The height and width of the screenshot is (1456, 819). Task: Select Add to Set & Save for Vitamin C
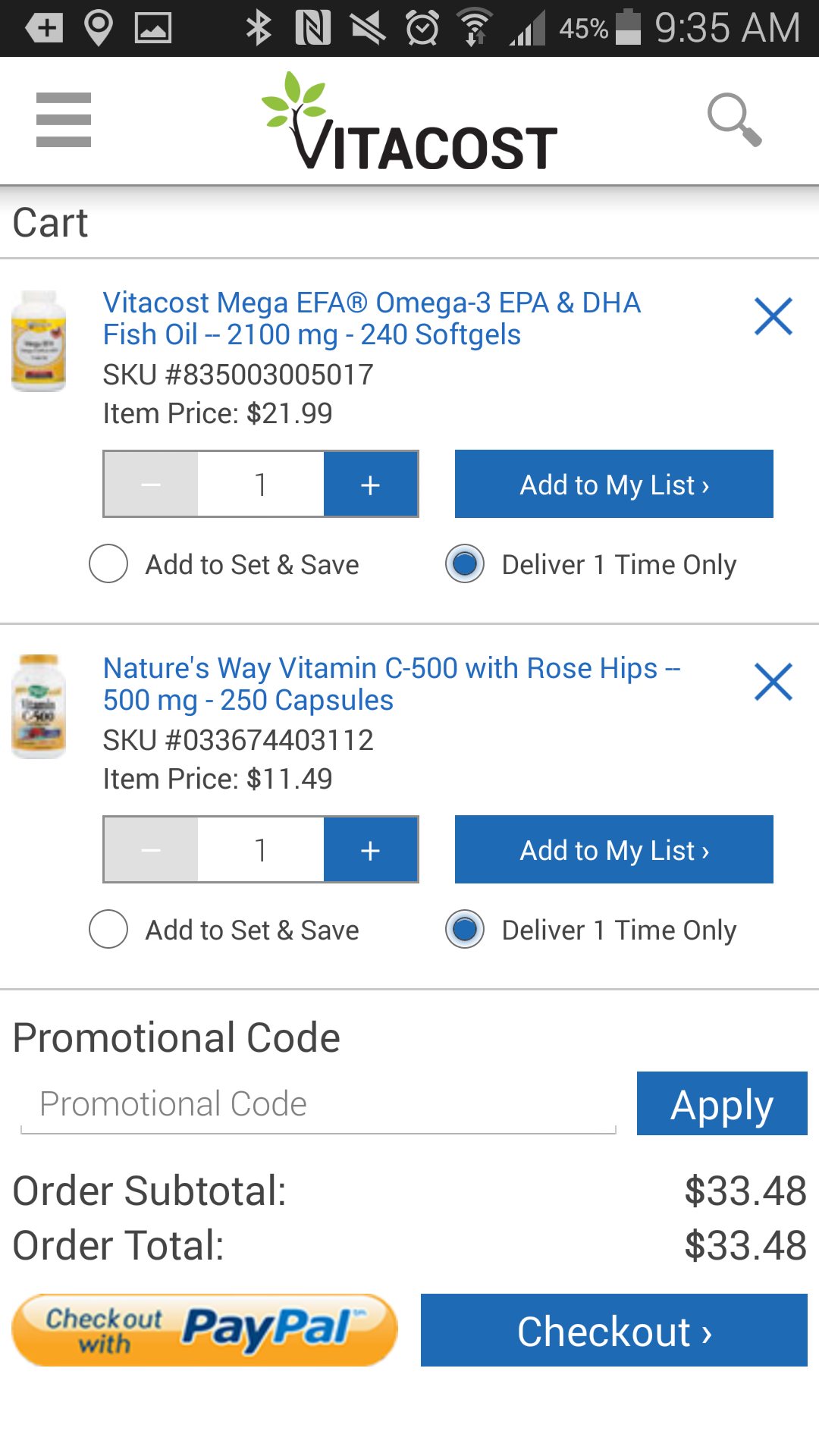tap(108, 930)
